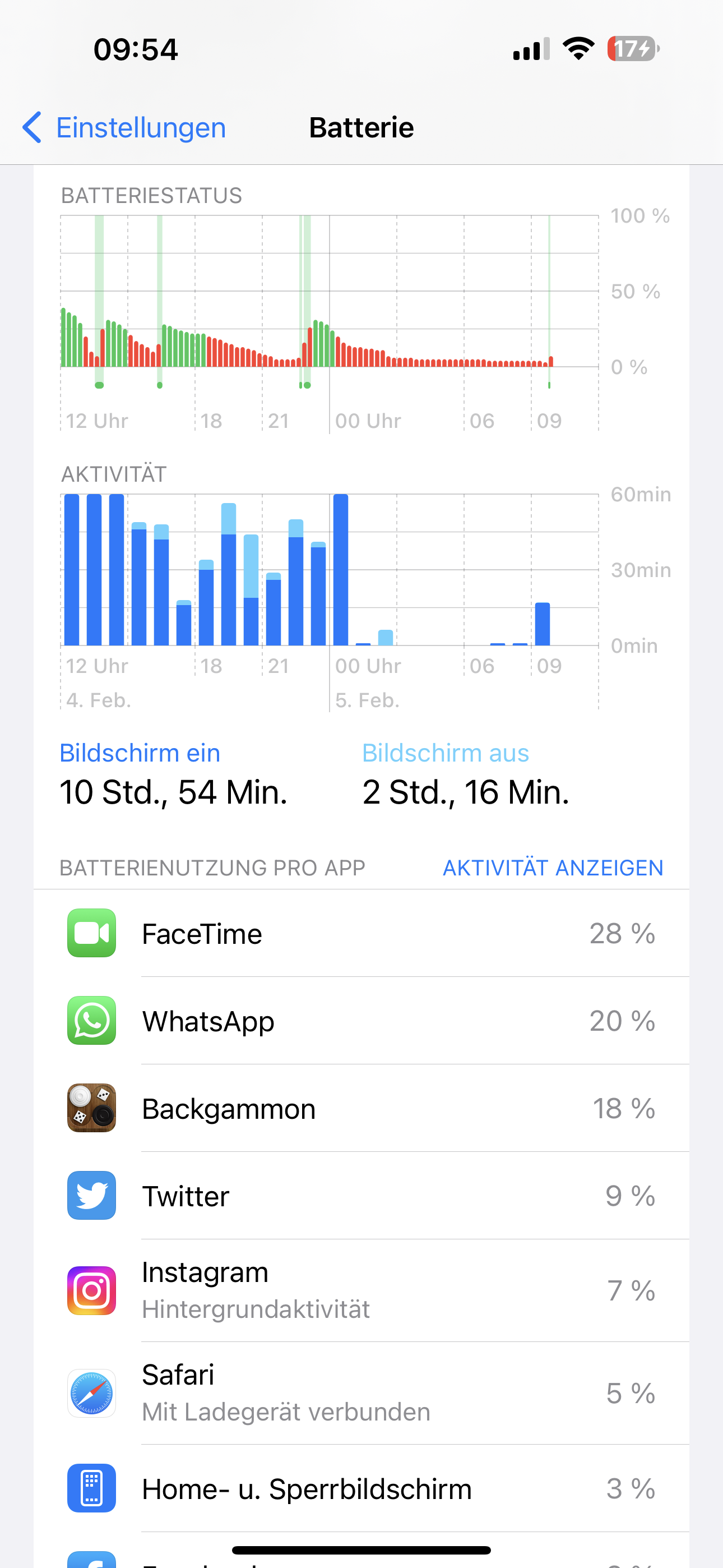Select the Instagram row with Hintergrundaktivität
The width and height of the screenshot is (723, 1568).
point(361,1290)
